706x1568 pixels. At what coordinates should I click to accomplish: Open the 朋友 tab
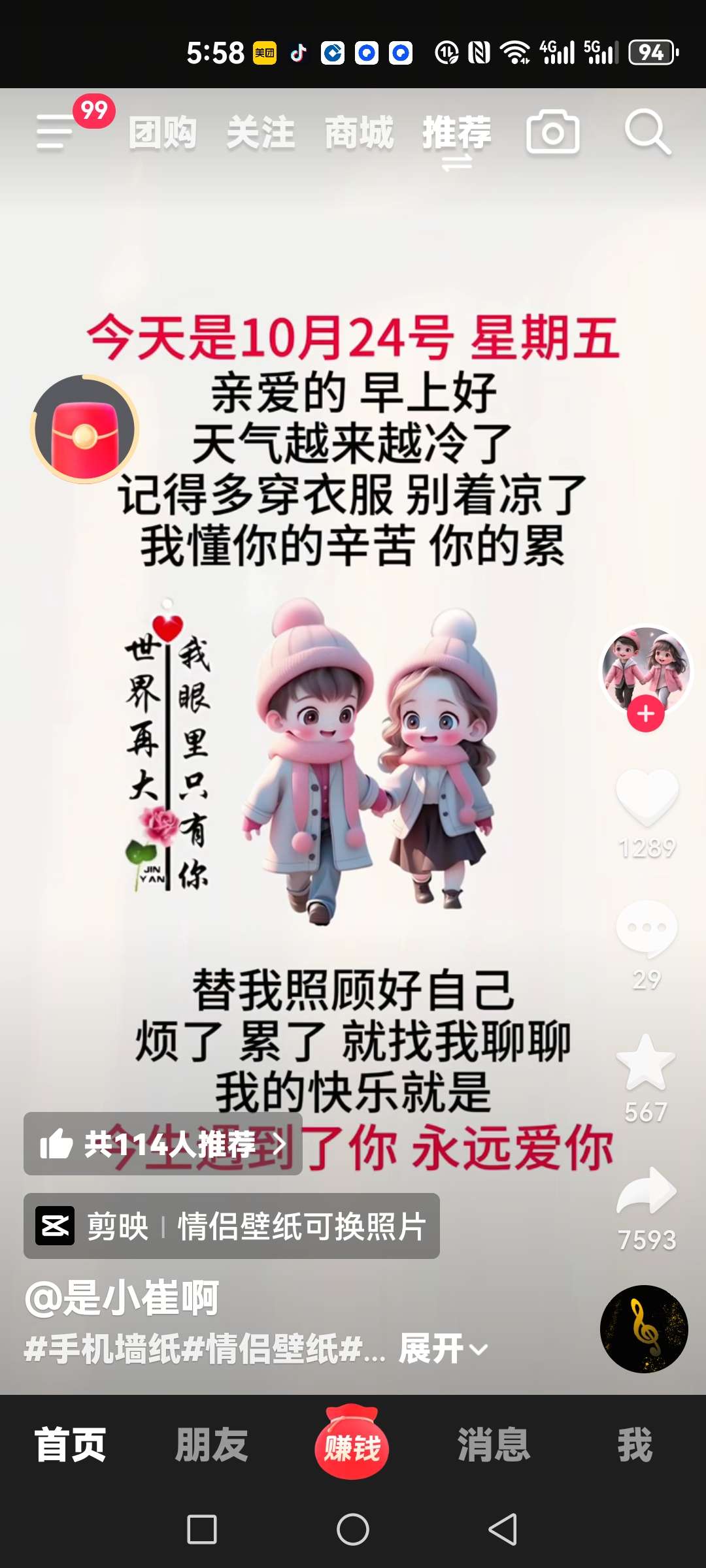(x=211, y=1445)
